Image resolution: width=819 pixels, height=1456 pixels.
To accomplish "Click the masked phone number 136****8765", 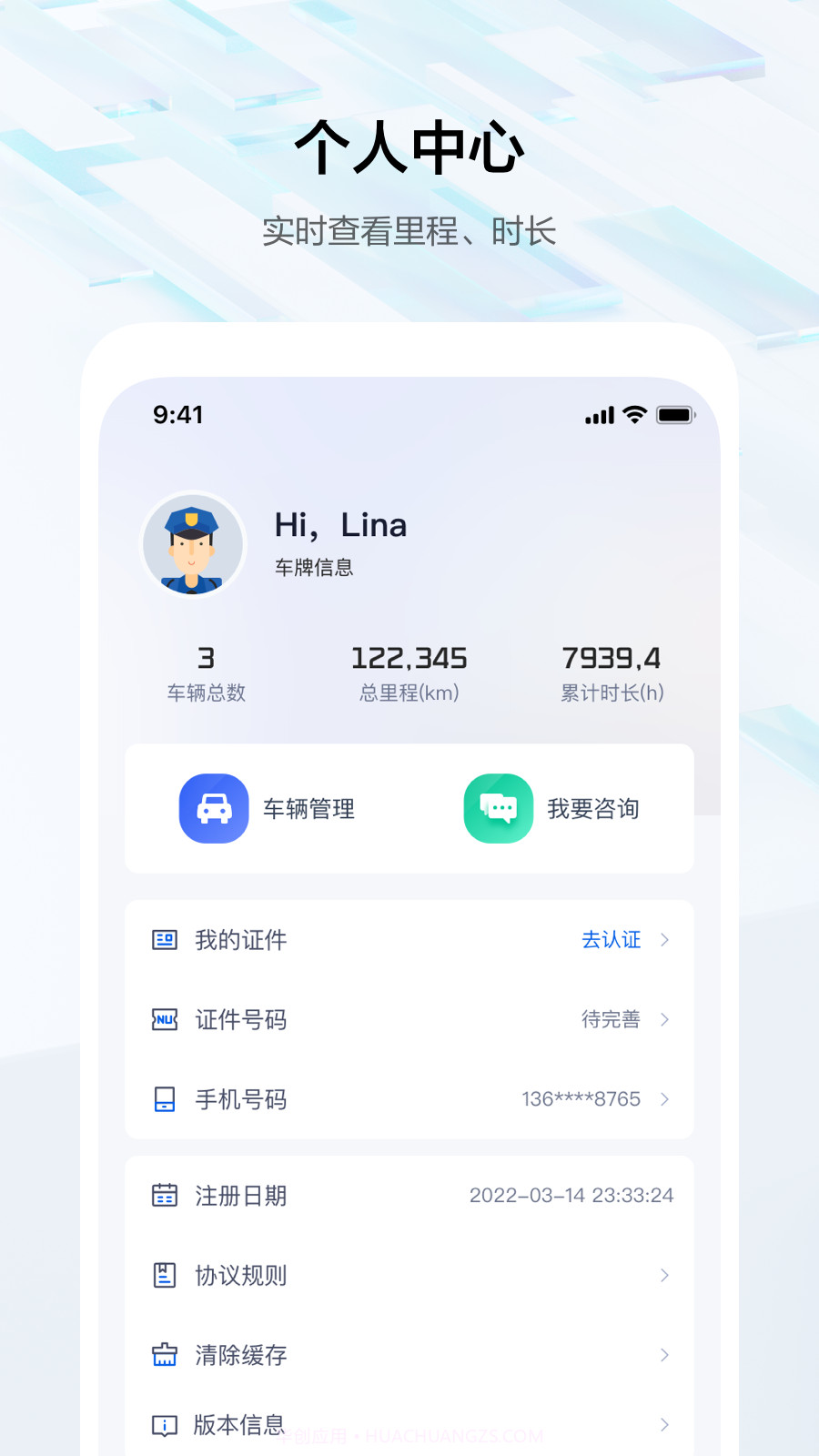I will coord(581,1099).
